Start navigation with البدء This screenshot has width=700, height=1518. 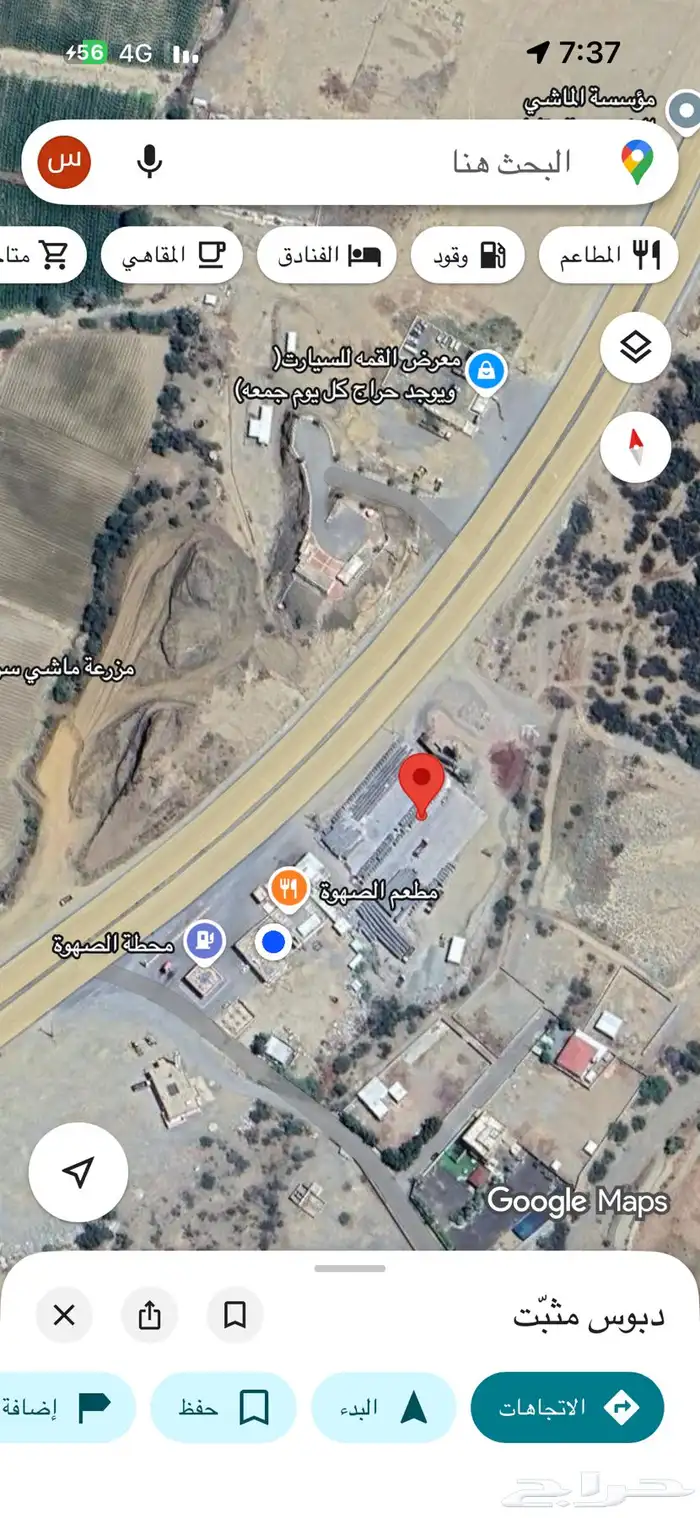pyautogui.click(x=383, y=1407)
